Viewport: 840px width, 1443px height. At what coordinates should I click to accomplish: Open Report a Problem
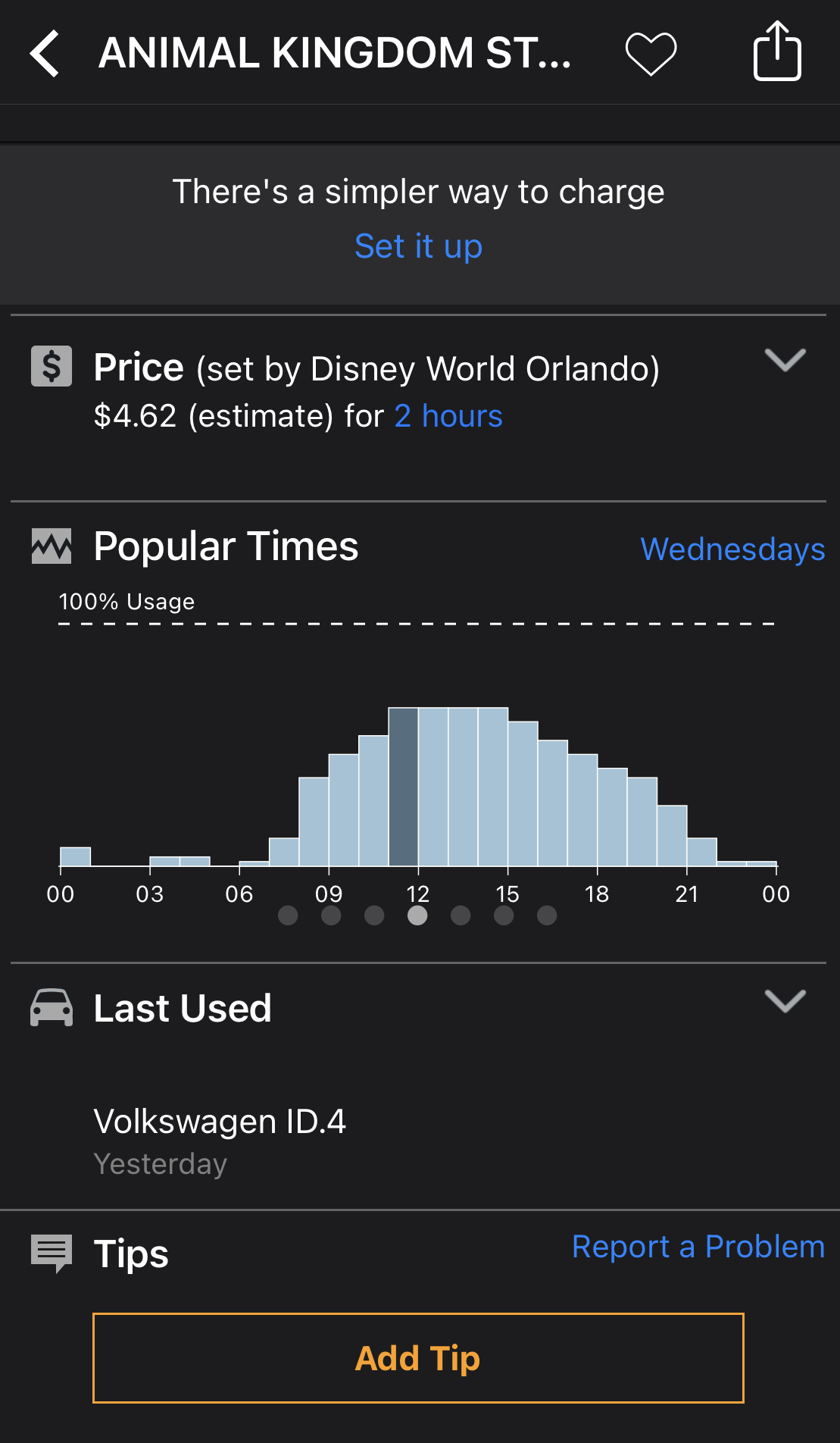698,1247
